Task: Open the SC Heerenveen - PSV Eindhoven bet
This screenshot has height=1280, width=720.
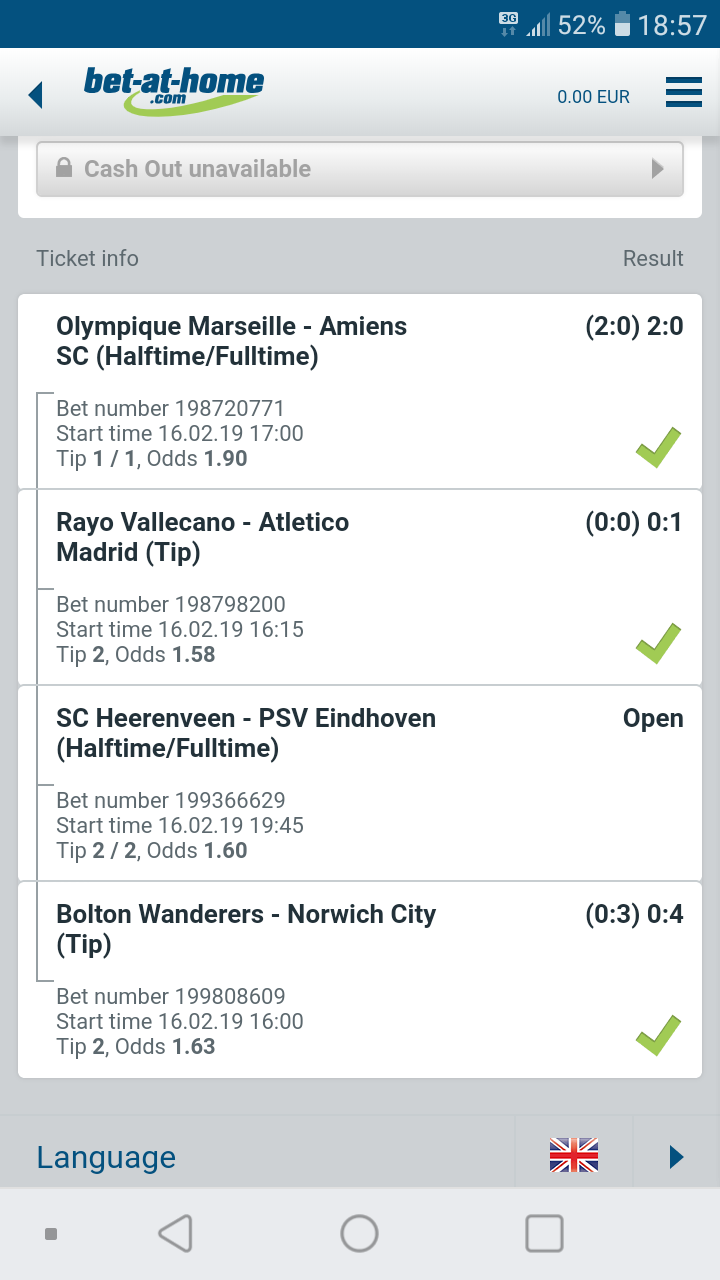Action: pyautogui.click(x=360, y=783)
